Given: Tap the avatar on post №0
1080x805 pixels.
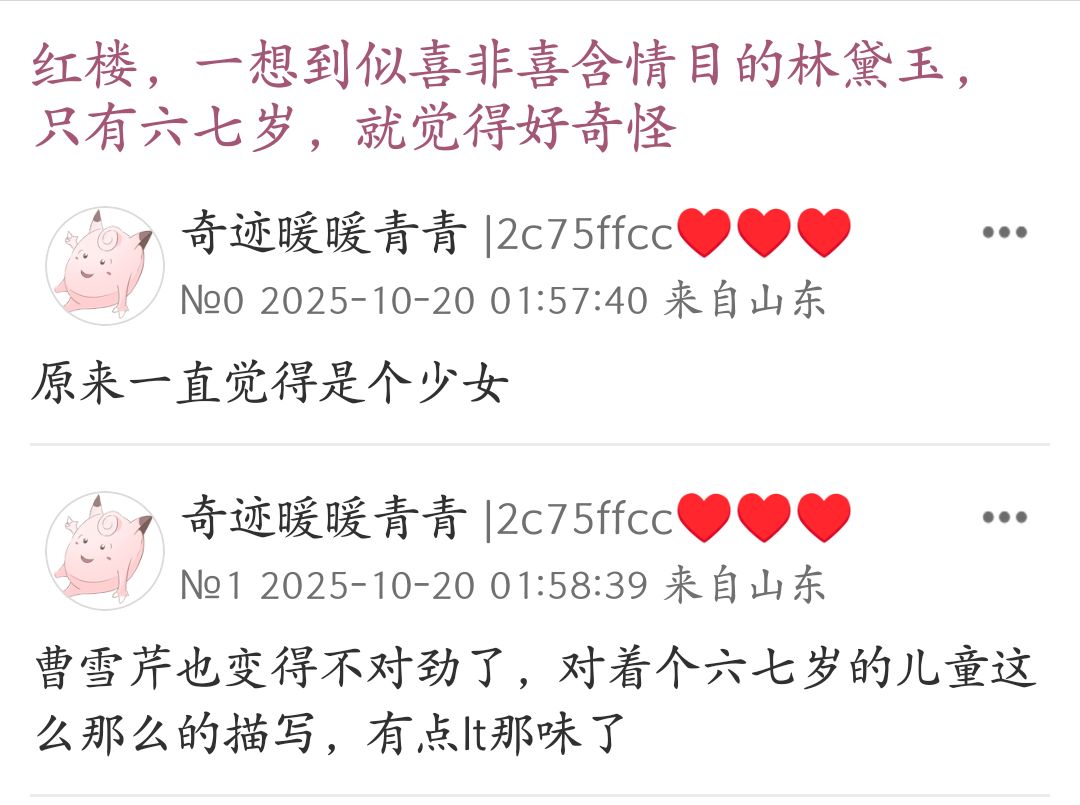Looking at the screenshot, I should (104, 267).
